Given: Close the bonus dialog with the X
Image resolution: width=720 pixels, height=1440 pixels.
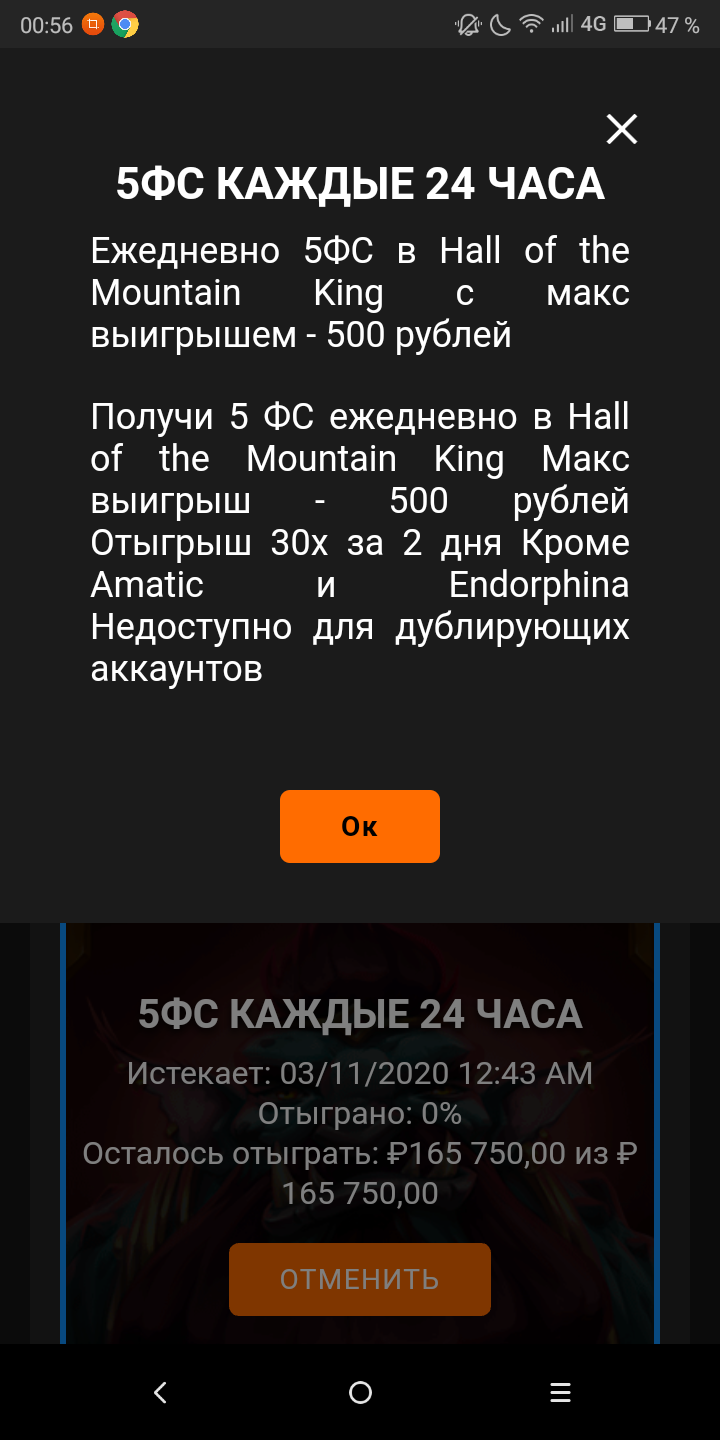Looking at the screenshot, I should tap(622, 129).
